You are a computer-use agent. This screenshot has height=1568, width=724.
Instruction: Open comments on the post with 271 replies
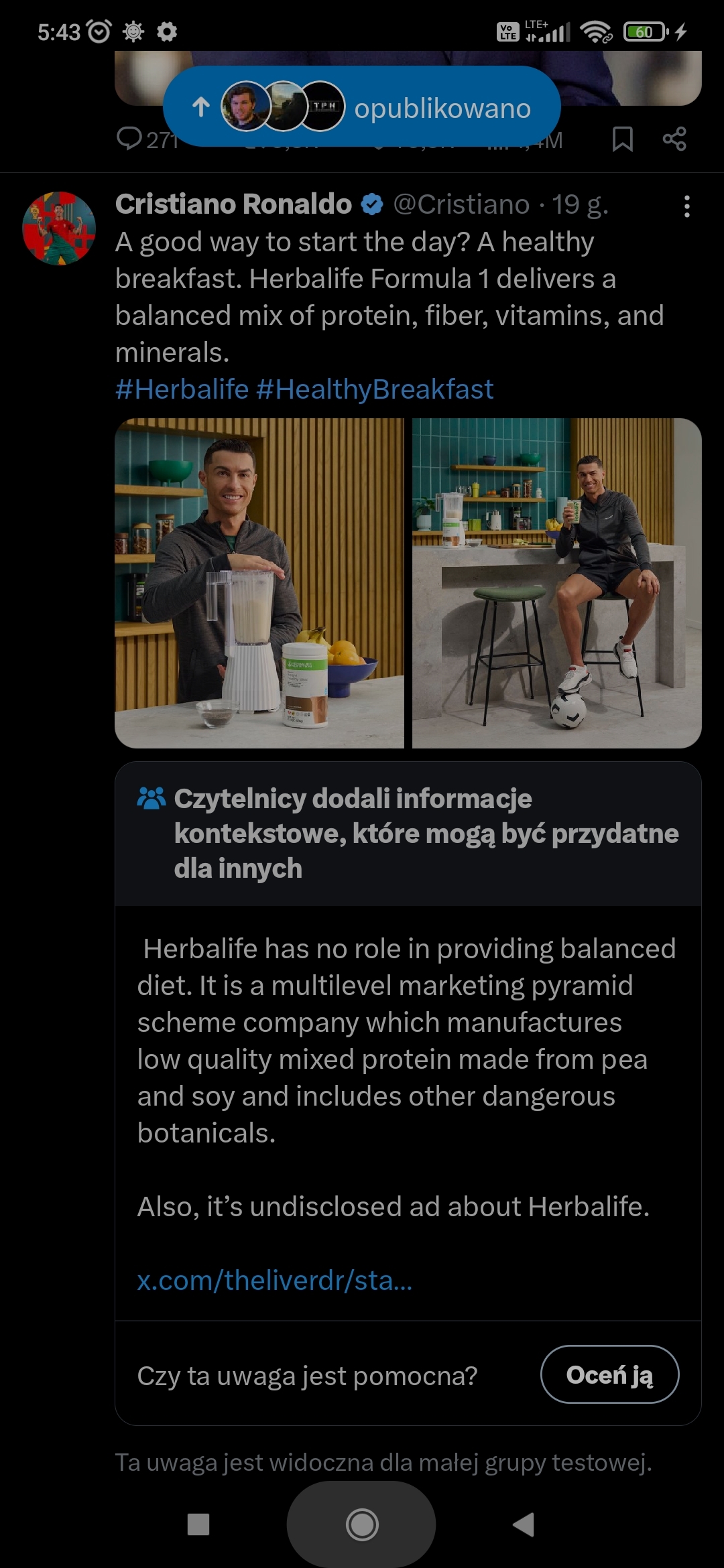(129, 139)
